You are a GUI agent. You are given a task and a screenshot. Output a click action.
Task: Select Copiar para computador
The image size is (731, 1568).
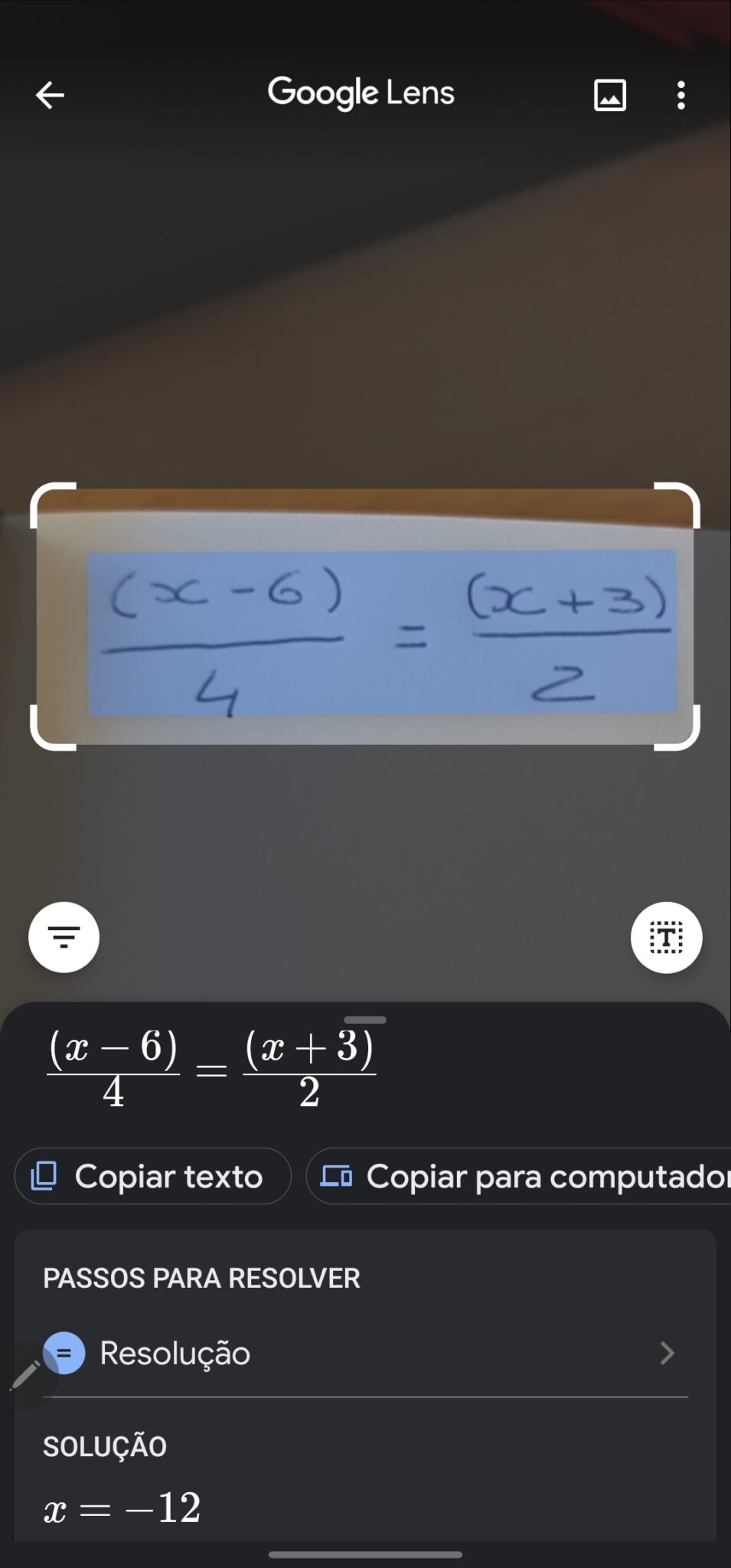tap(518, 1176)
